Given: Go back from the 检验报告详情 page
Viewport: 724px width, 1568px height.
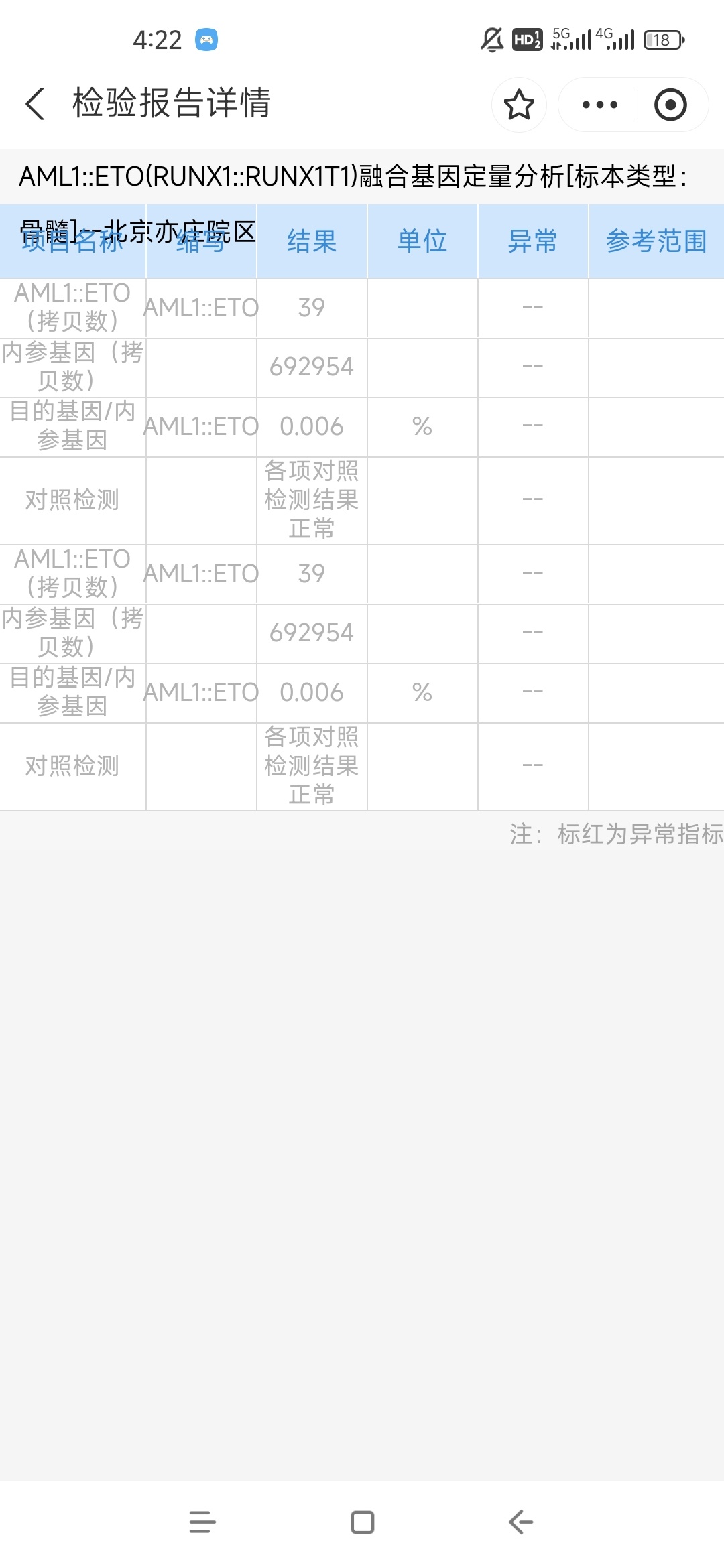Looking at the screenshot, I should coord(35,104).
